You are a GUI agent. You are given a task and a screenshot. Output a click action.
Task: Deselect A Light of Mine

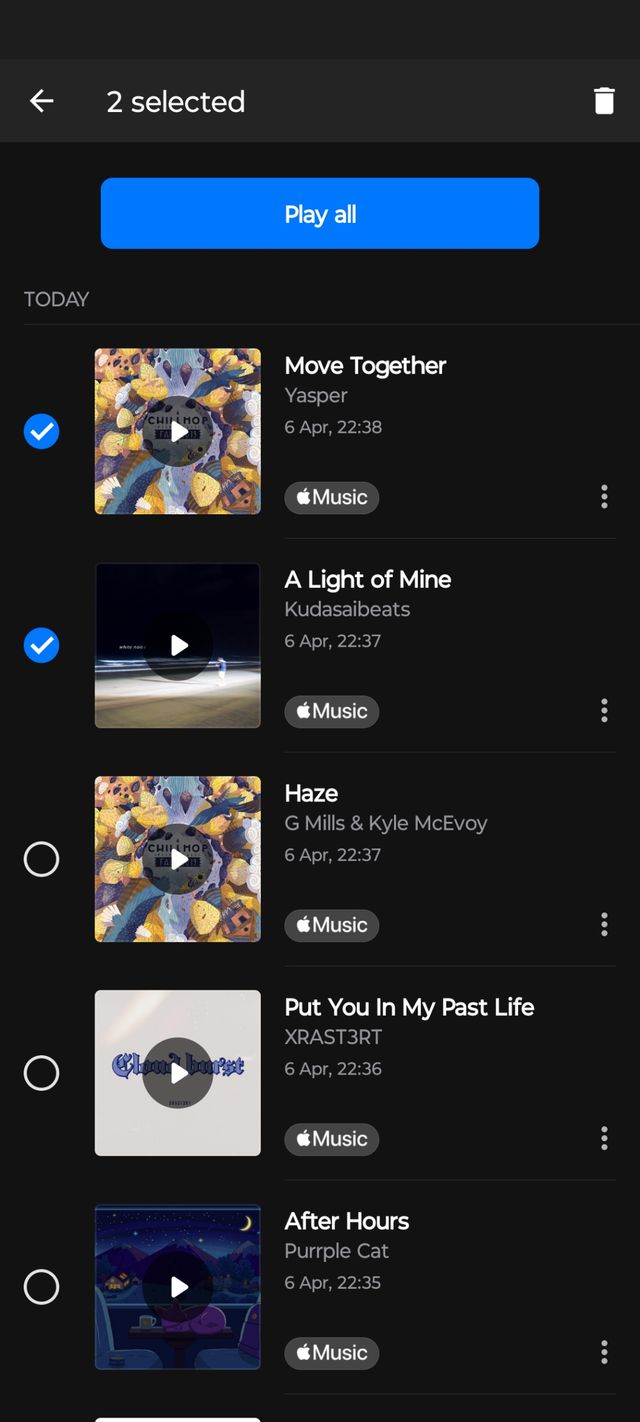[x=41, y=645]
